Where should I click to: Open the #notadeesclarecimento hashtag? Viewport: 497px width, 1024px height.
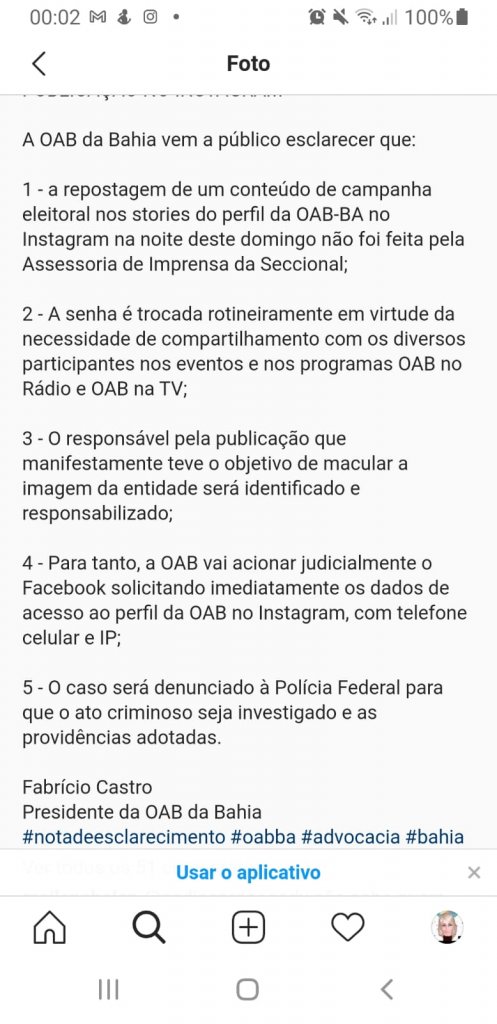pos(124,837)
